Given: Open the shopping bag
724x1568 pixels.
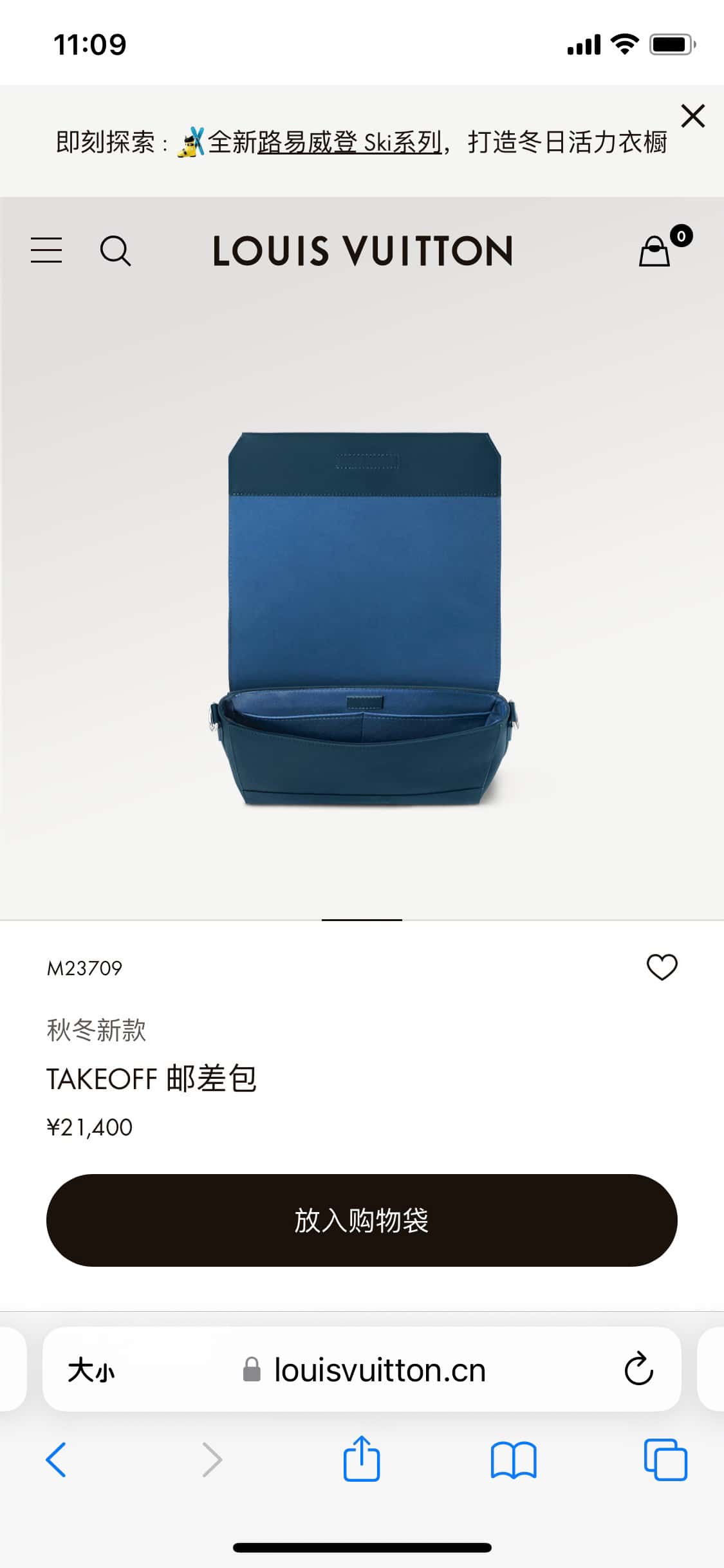Looking at the screenshot, I should 655,250.
